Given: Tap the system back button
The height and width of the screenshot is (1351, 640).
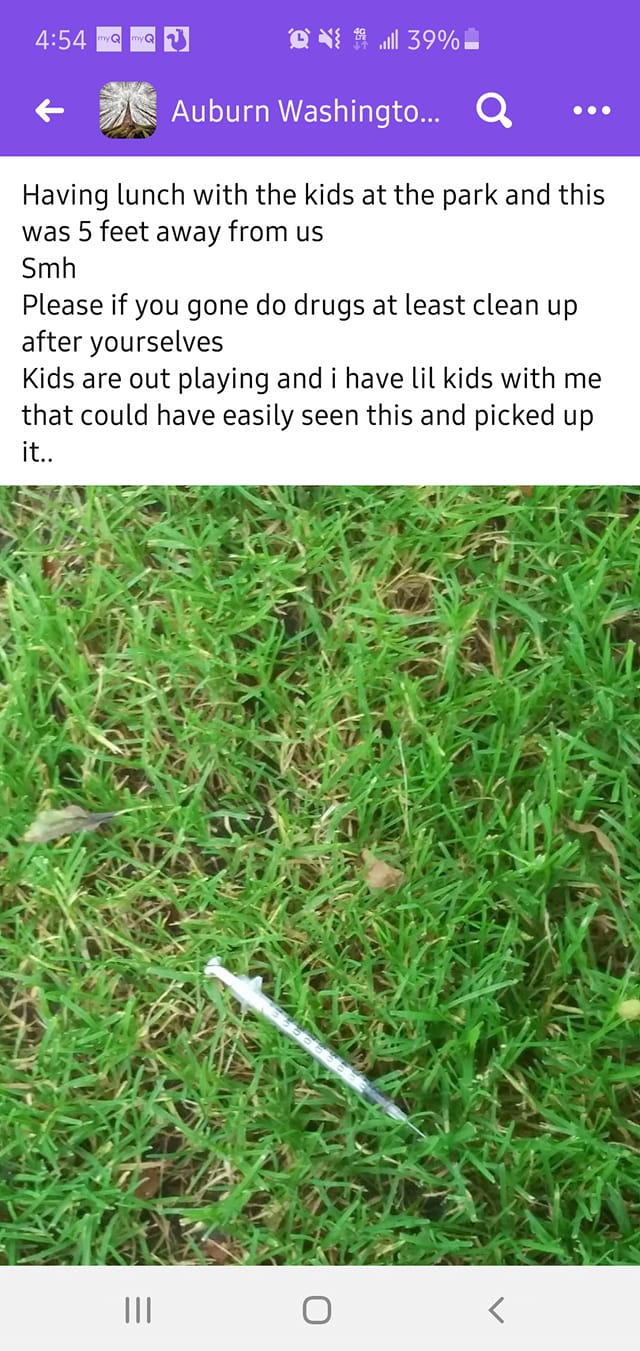Looking at the screenshot, I should coord(496,1309).
